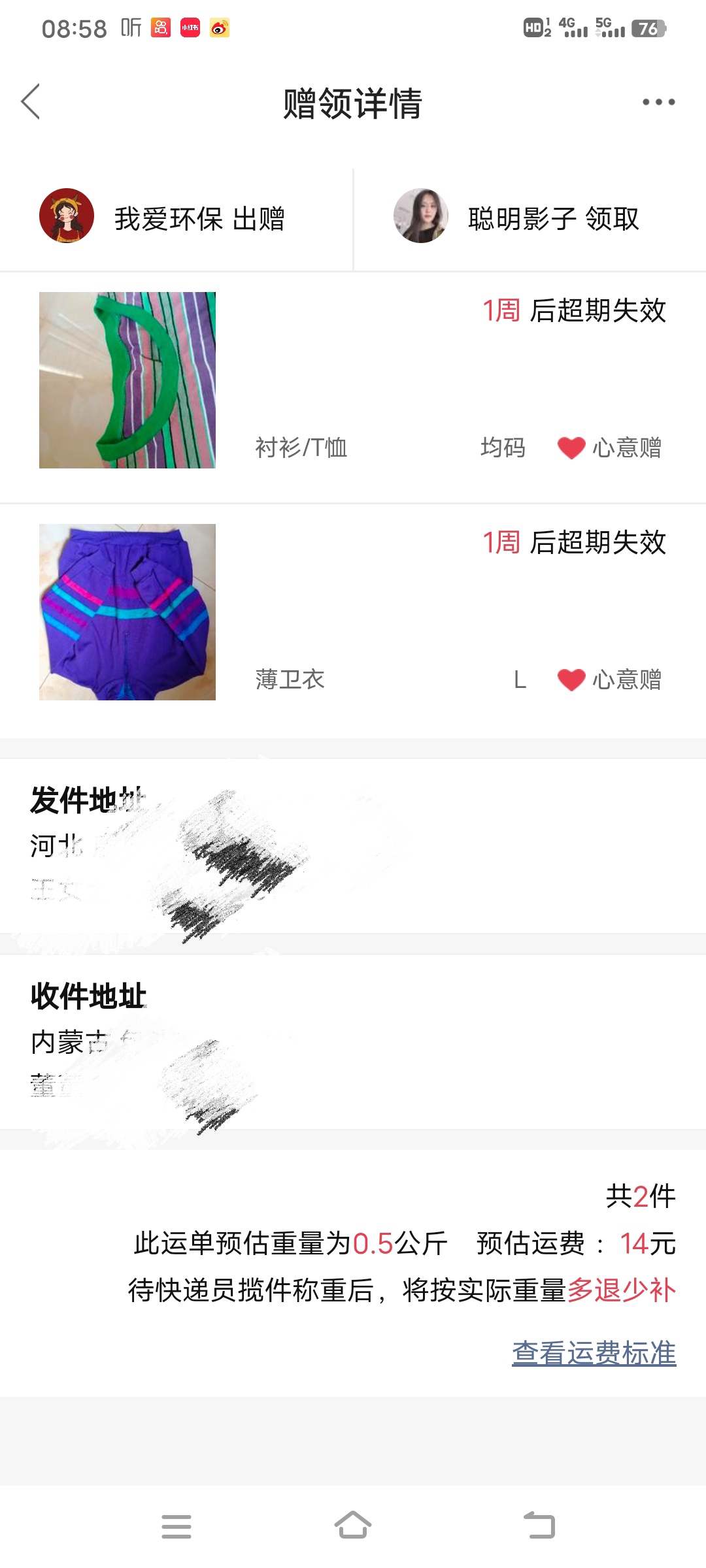Open donor 我爱环保's profile

tap(67, 216)
